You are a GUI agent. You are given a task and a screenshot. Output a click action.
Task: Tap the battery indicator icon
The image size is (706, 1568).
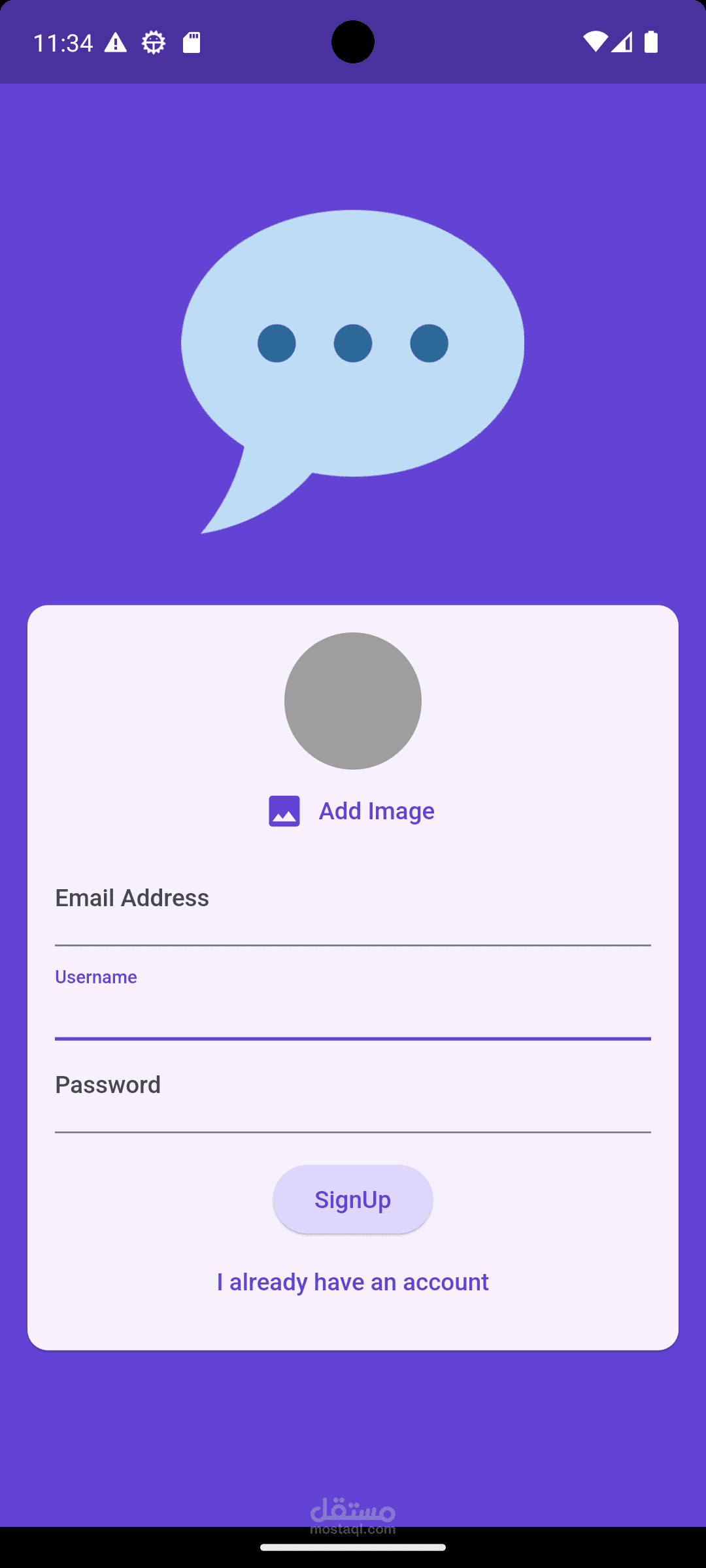tap(651, 42)
